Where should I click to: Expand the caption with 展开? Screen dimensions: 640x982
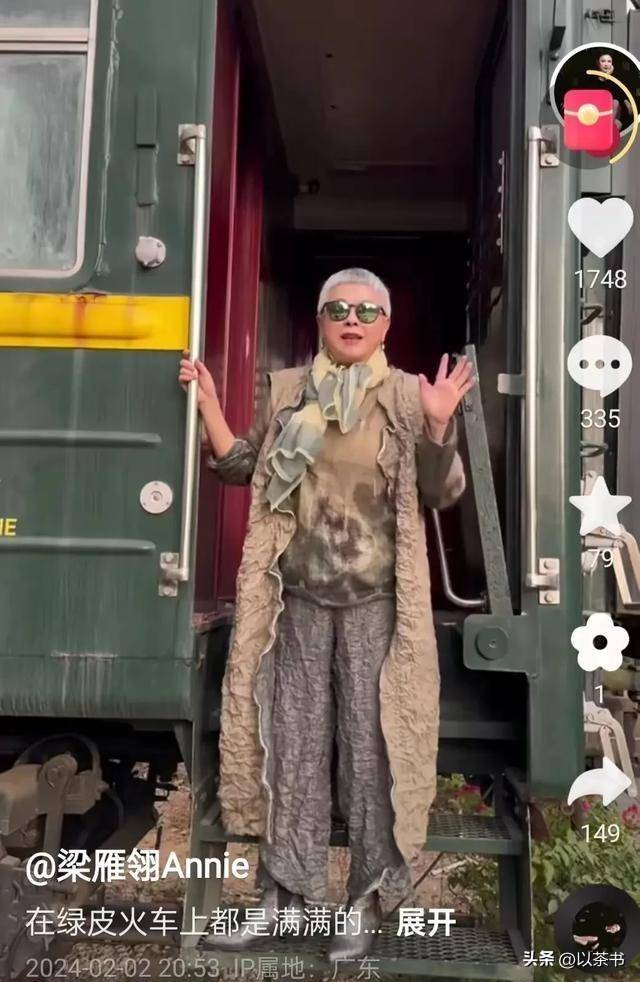(426, 922)
